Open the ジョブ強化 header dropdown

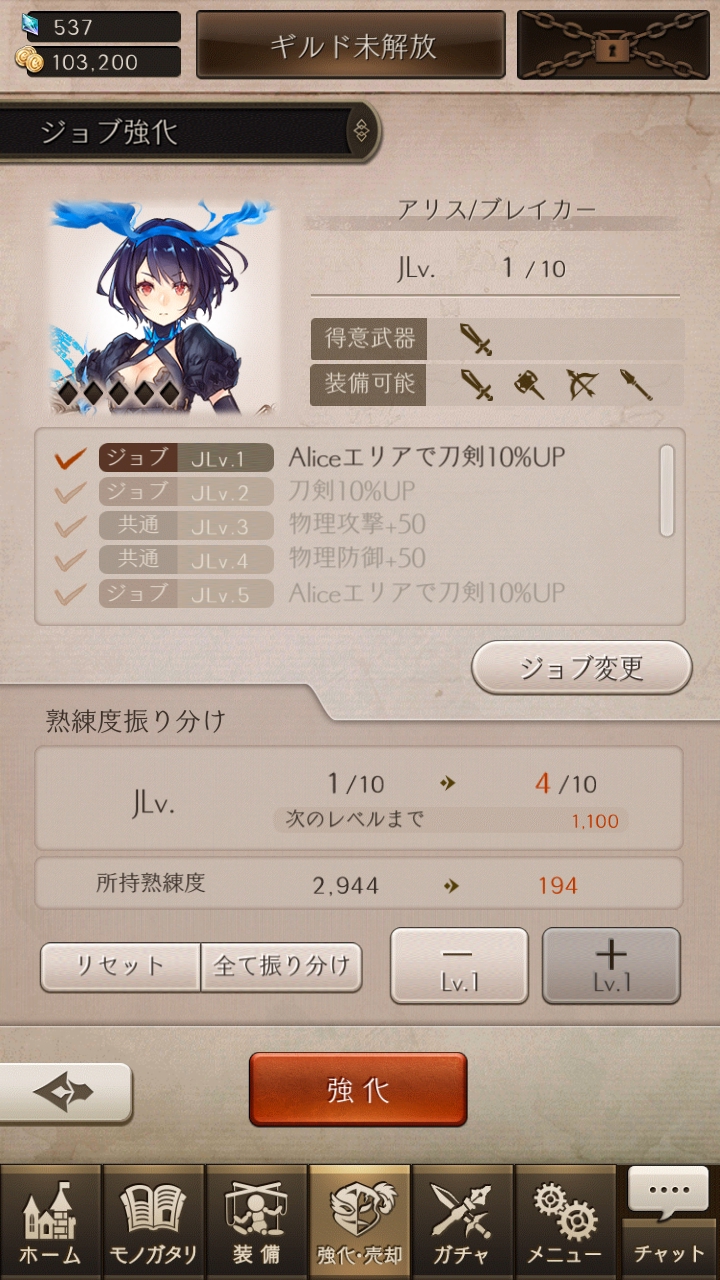click(x=361, y=131)
